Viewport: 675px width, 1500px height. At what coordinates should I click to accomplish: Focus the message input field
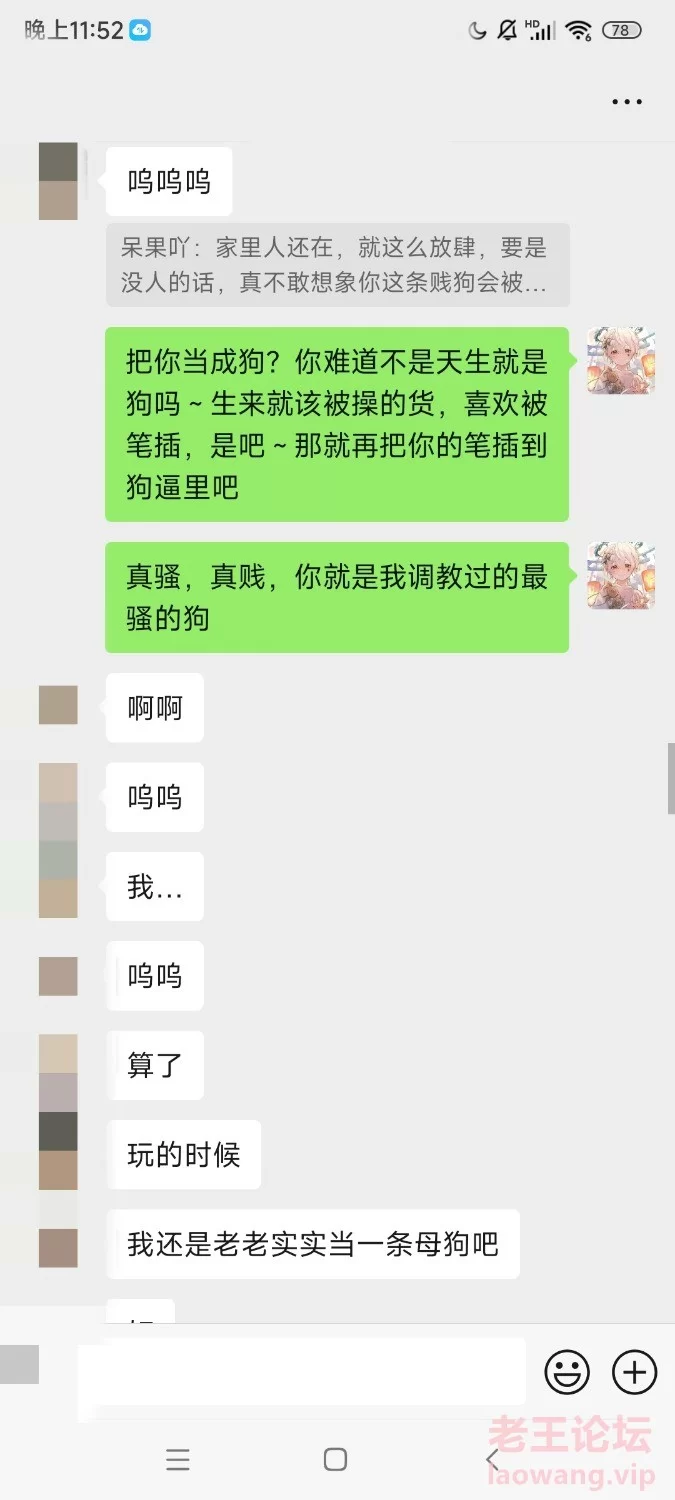click(x=303, y=1372)
